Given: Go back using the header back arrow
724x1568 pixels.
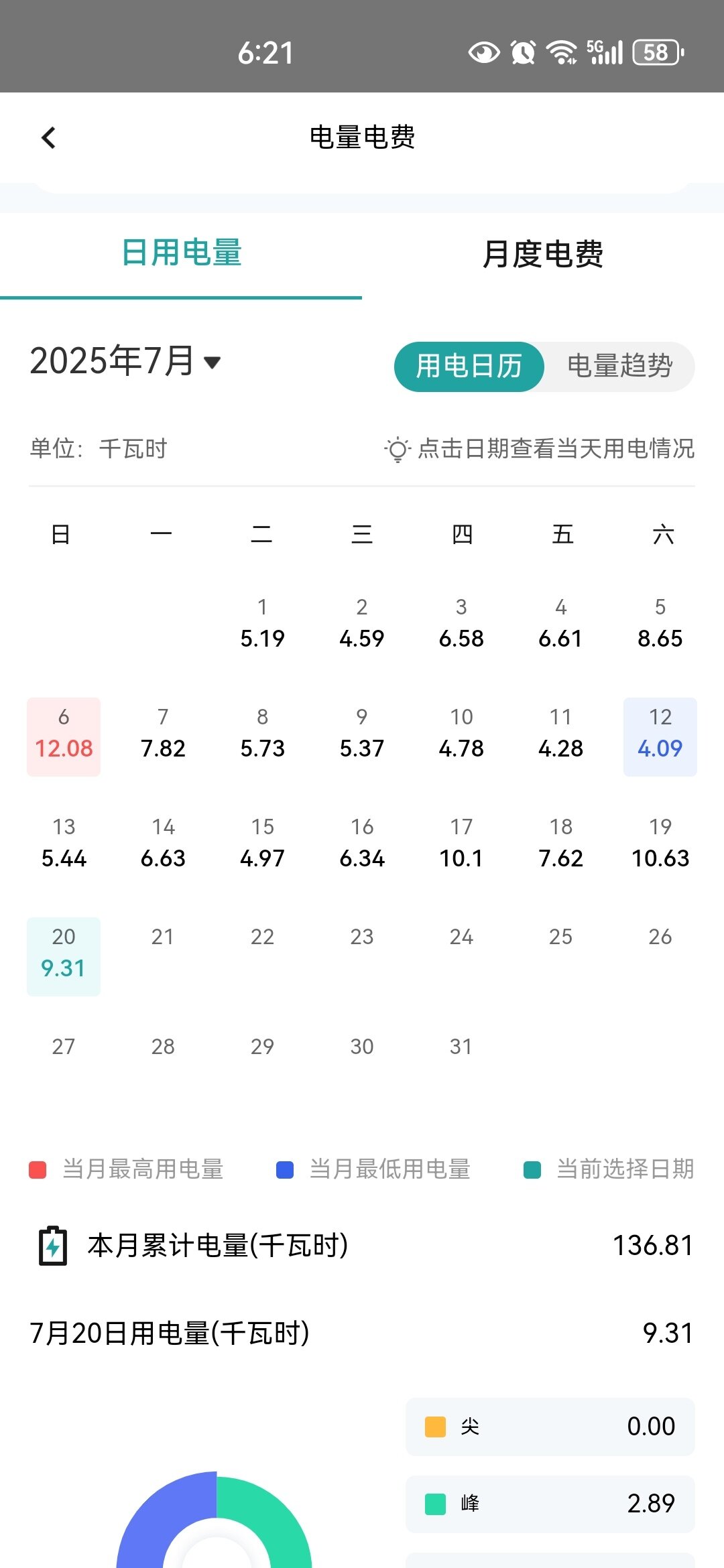Looking at the screenshot, I should pos(48,138).
